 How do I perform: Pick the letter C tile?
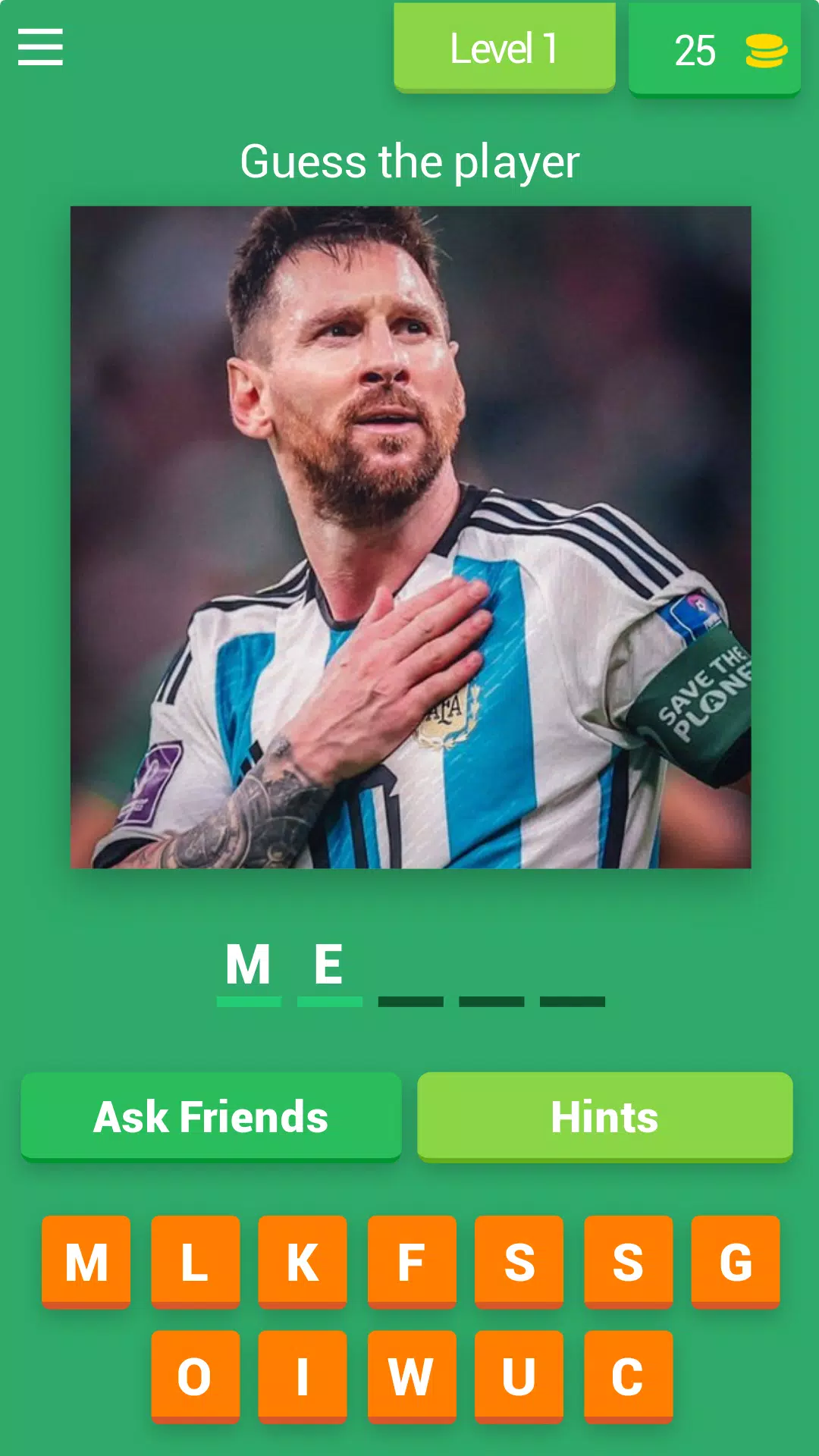[x=628, y=1376]
